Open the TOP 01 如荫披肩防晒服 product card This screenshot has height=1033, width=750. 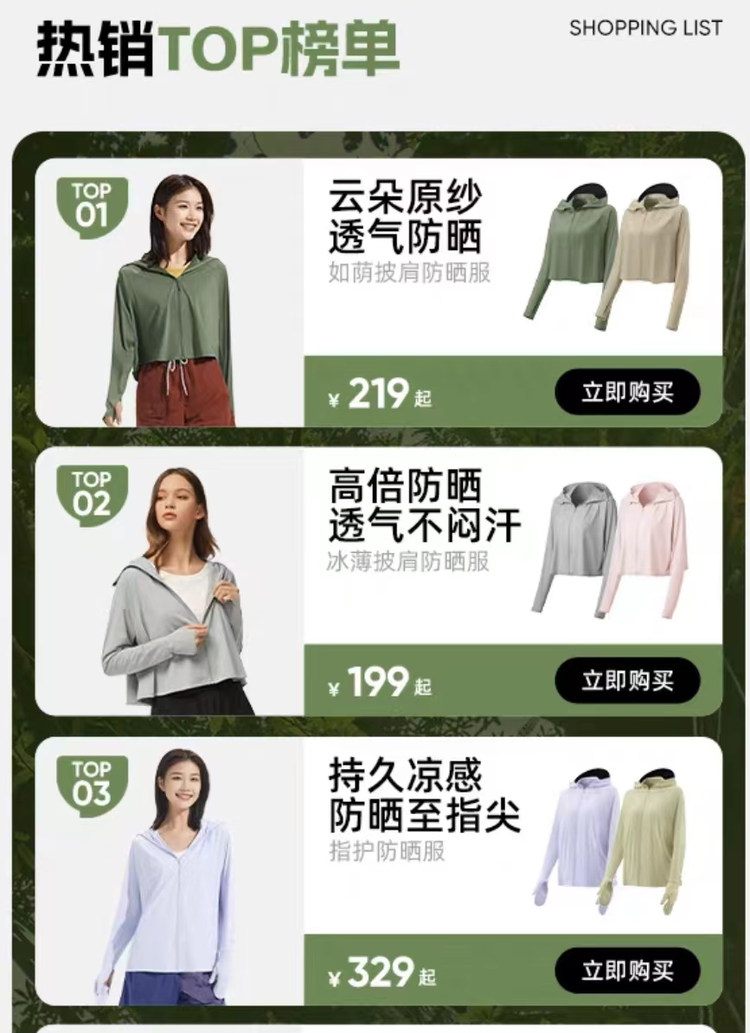(379, 293)
